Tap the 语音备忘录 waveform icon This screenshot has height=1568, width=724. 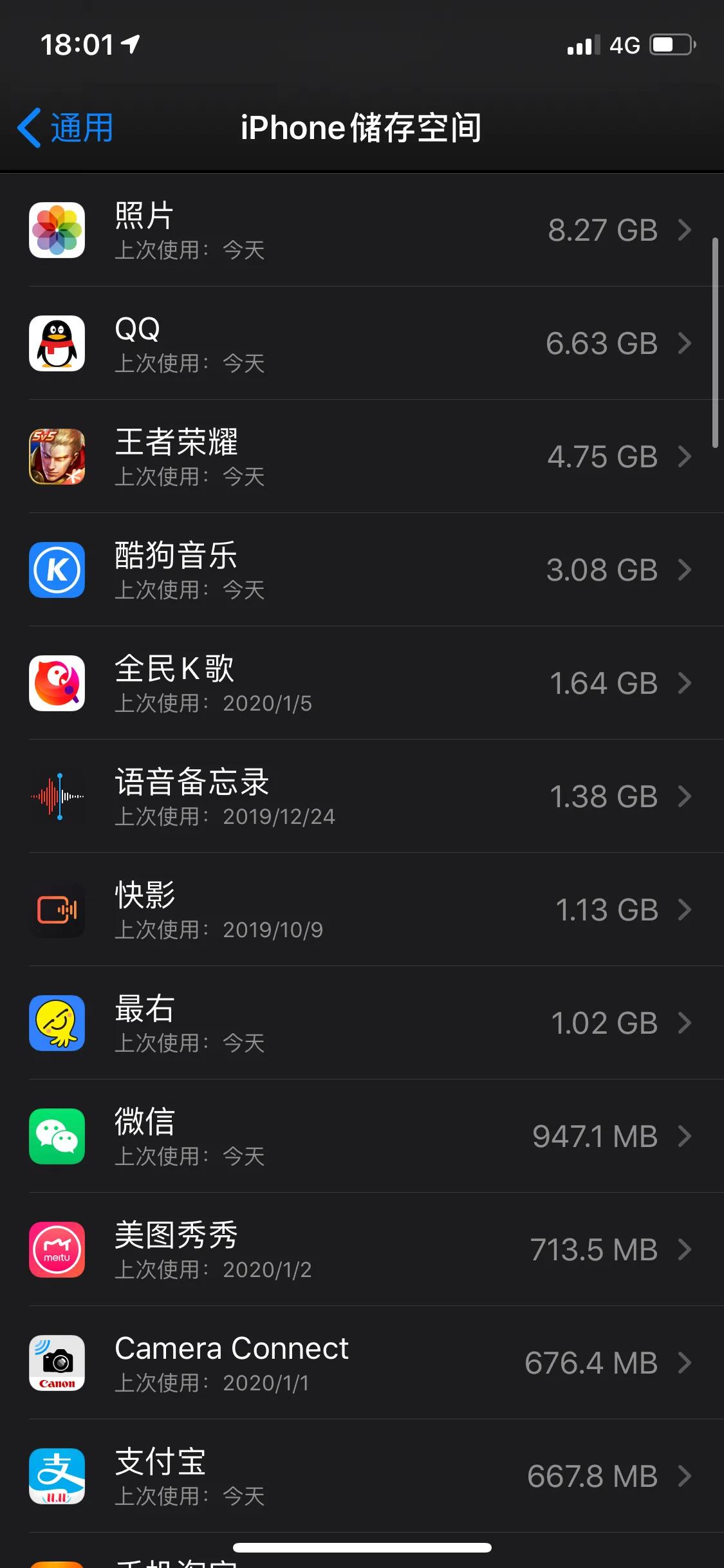pos(57,797)
